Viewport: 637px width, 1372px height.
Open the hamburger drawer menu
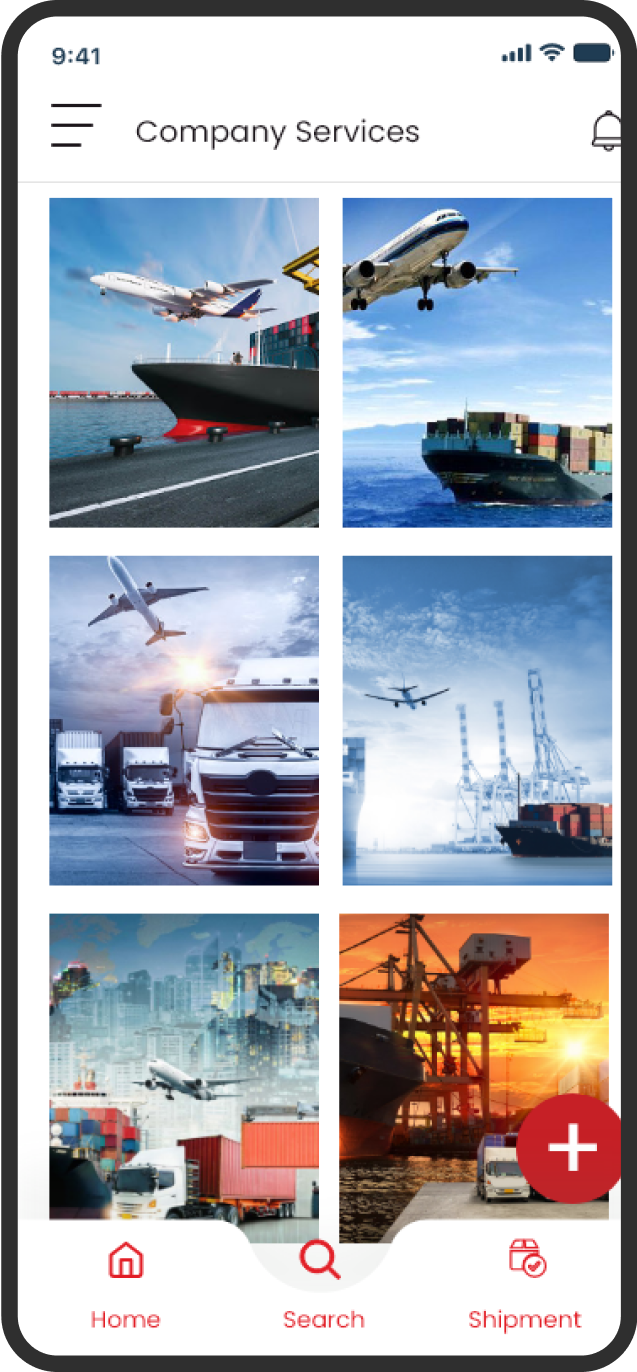pos(76,126)
